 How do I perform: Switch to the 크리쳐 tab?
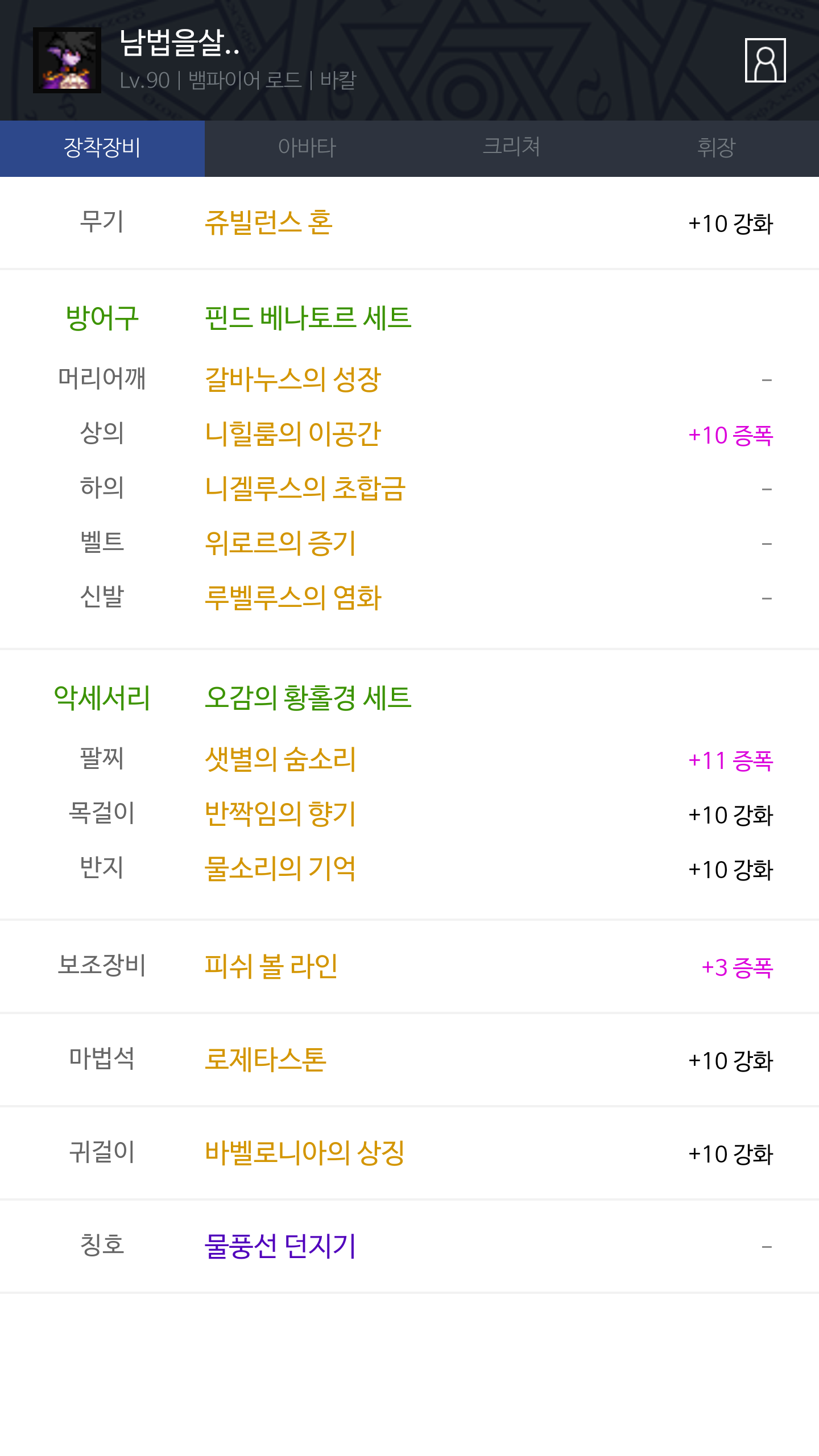tap(512, 148)
